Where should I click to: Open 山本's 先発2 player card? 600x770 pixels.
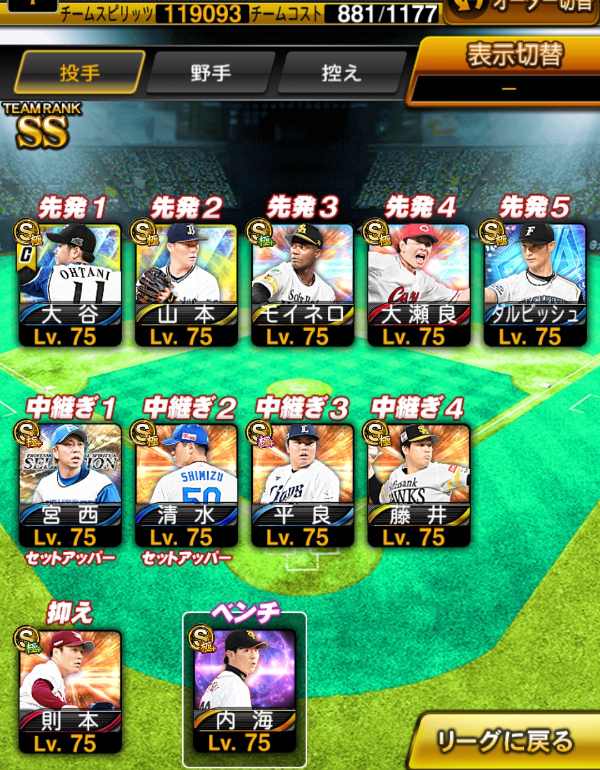point(186,285)
